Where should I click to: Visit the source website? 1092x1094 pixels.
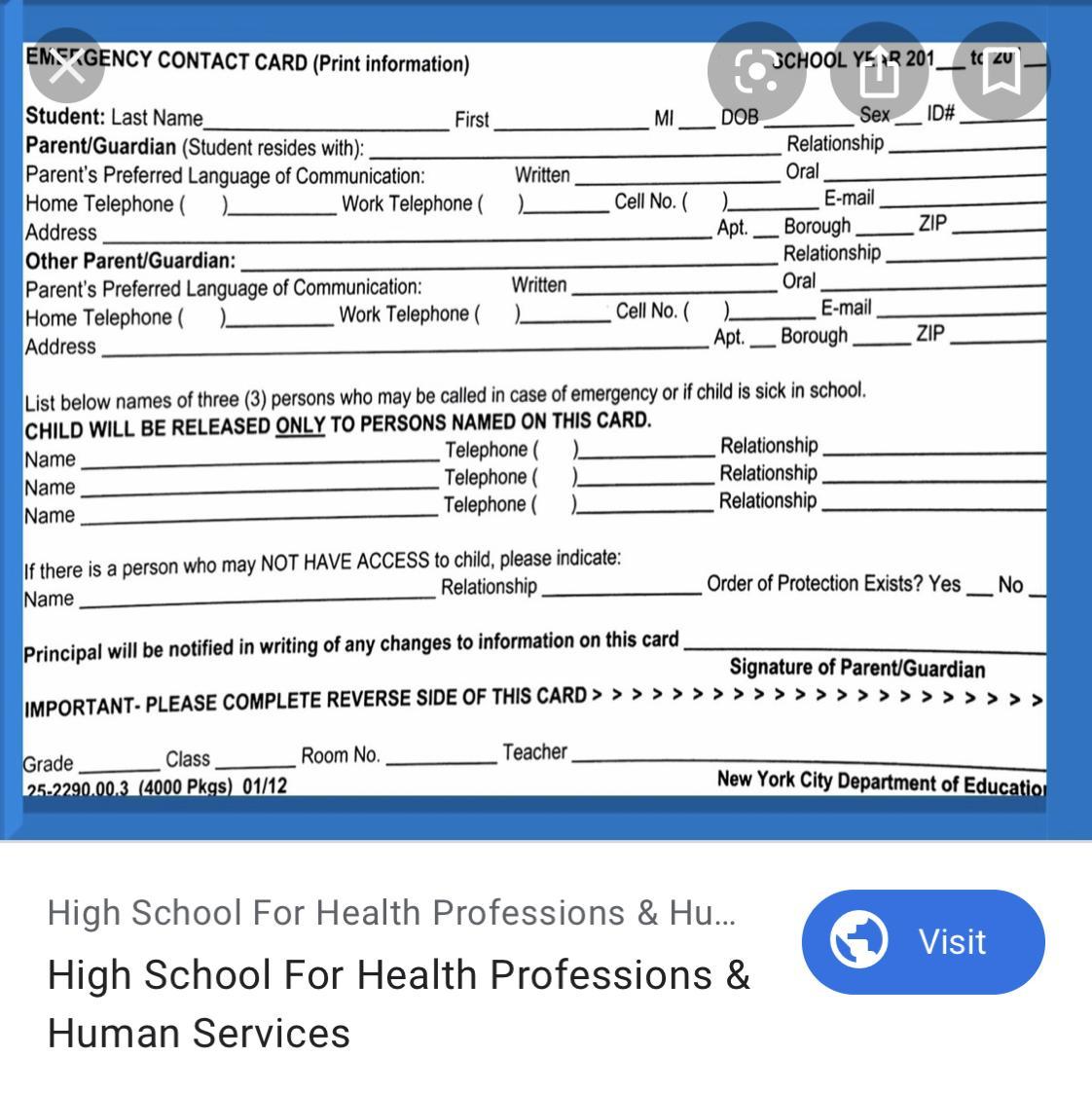pyautogui.click(x=923, y=941)
